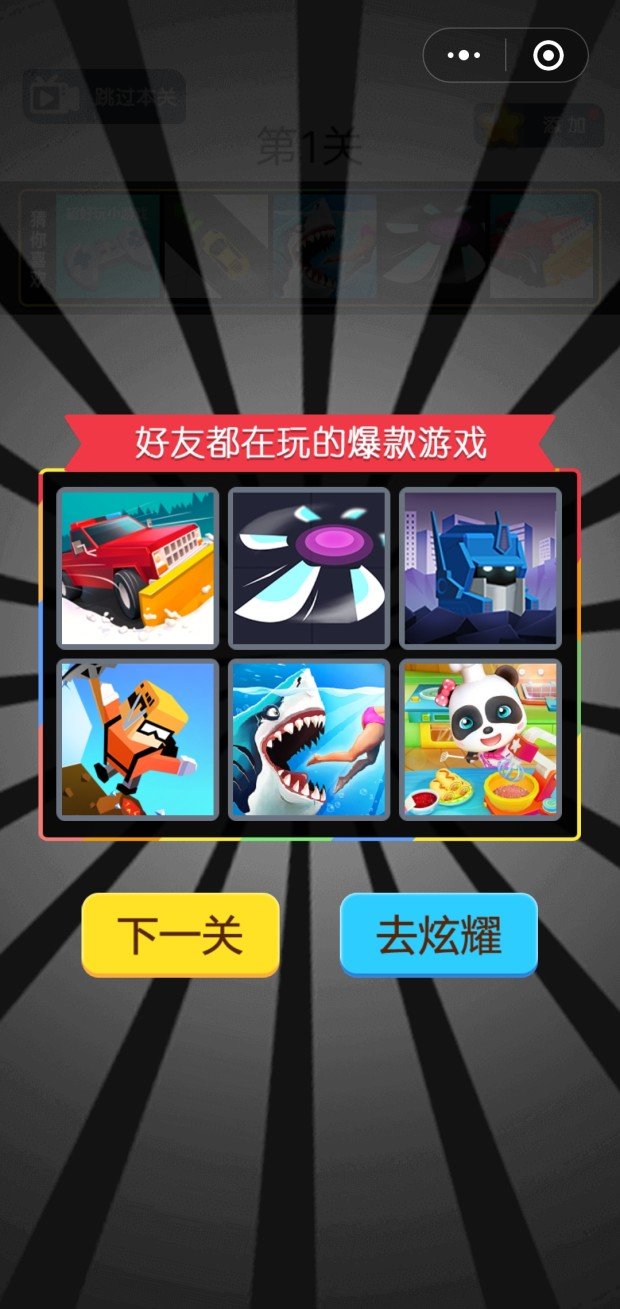Open the mini program more options menu

click(464, 55)
